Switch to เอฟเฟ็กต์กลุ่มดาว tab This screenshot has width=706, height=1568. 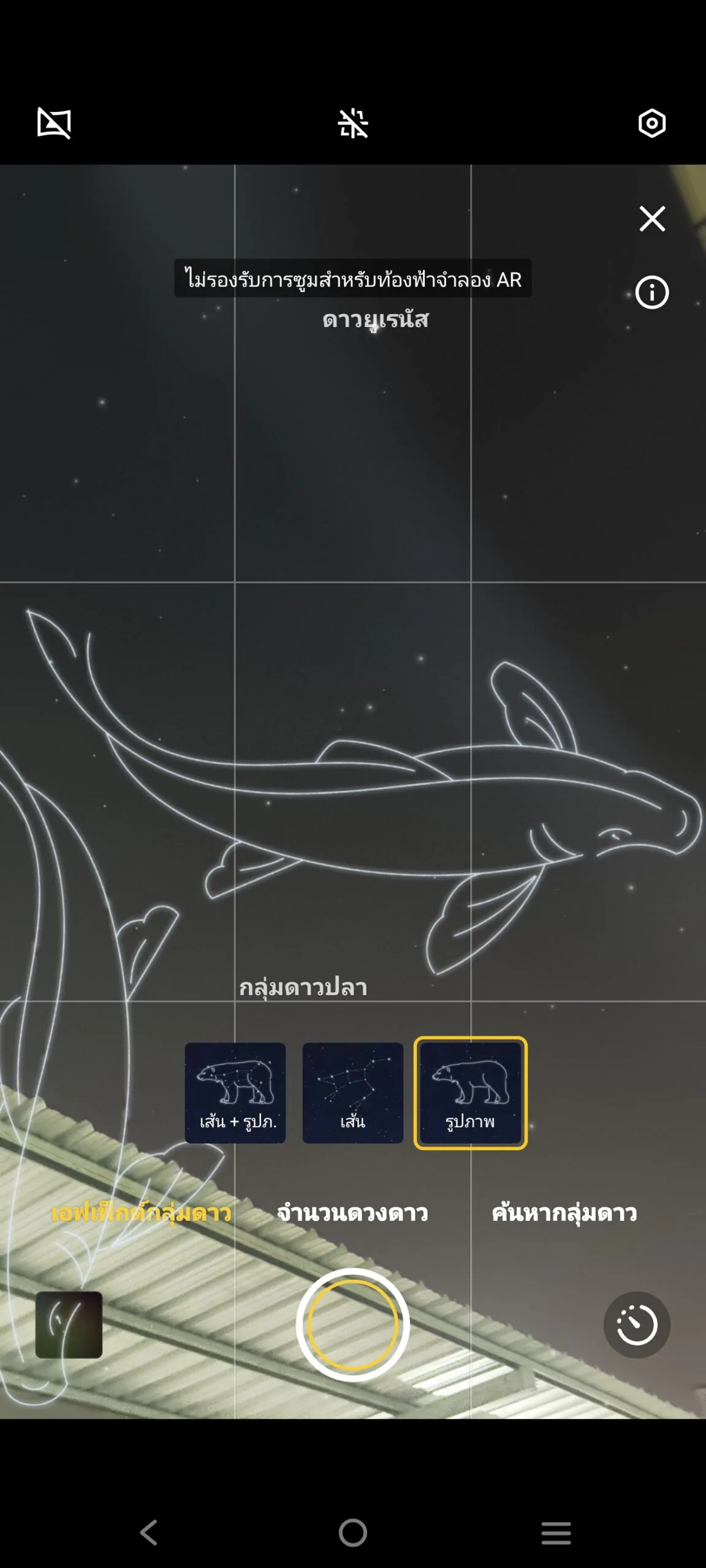tap(141, 1213)
